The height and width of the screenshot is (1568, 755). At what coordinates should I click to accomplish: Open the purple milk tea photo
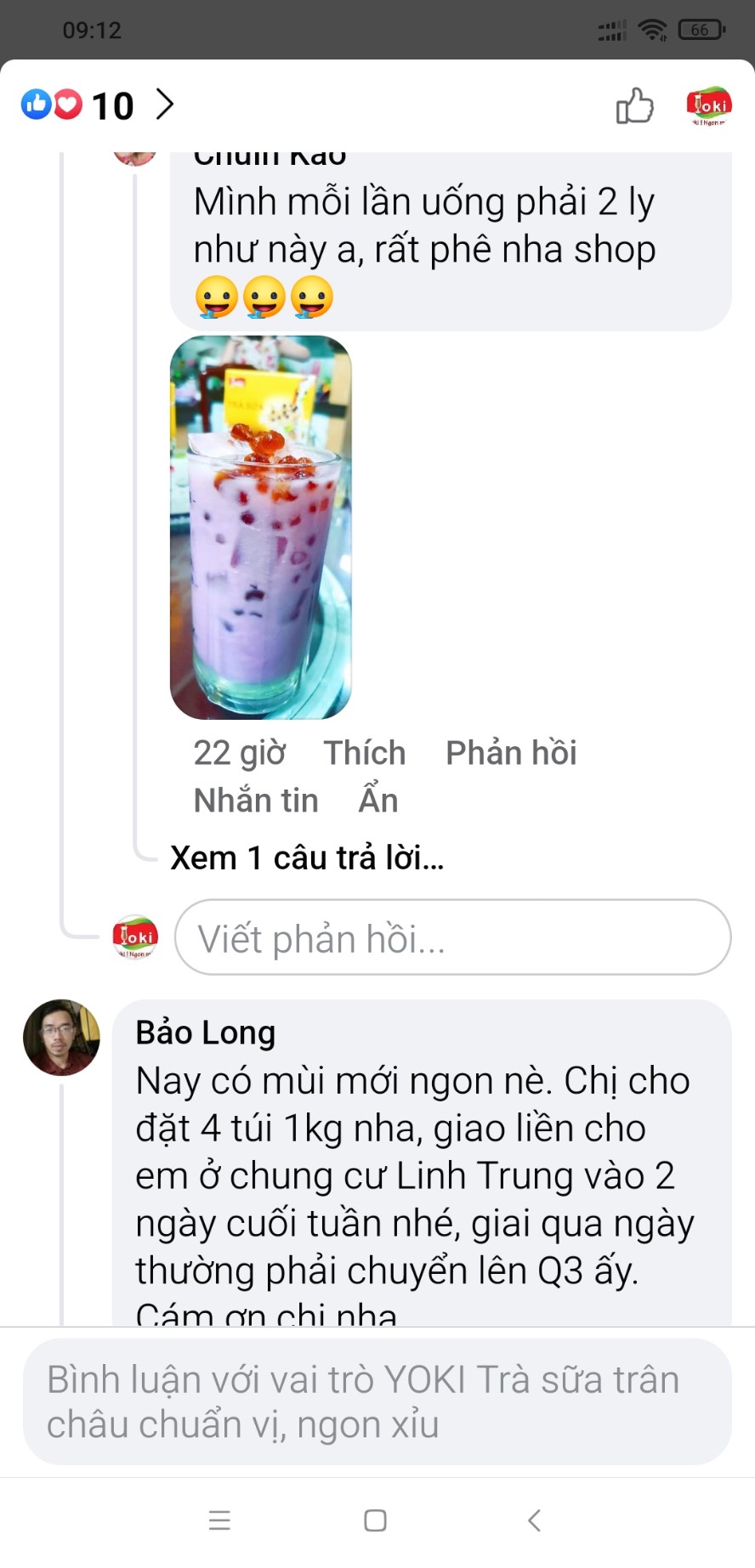(x=261, y=527)
